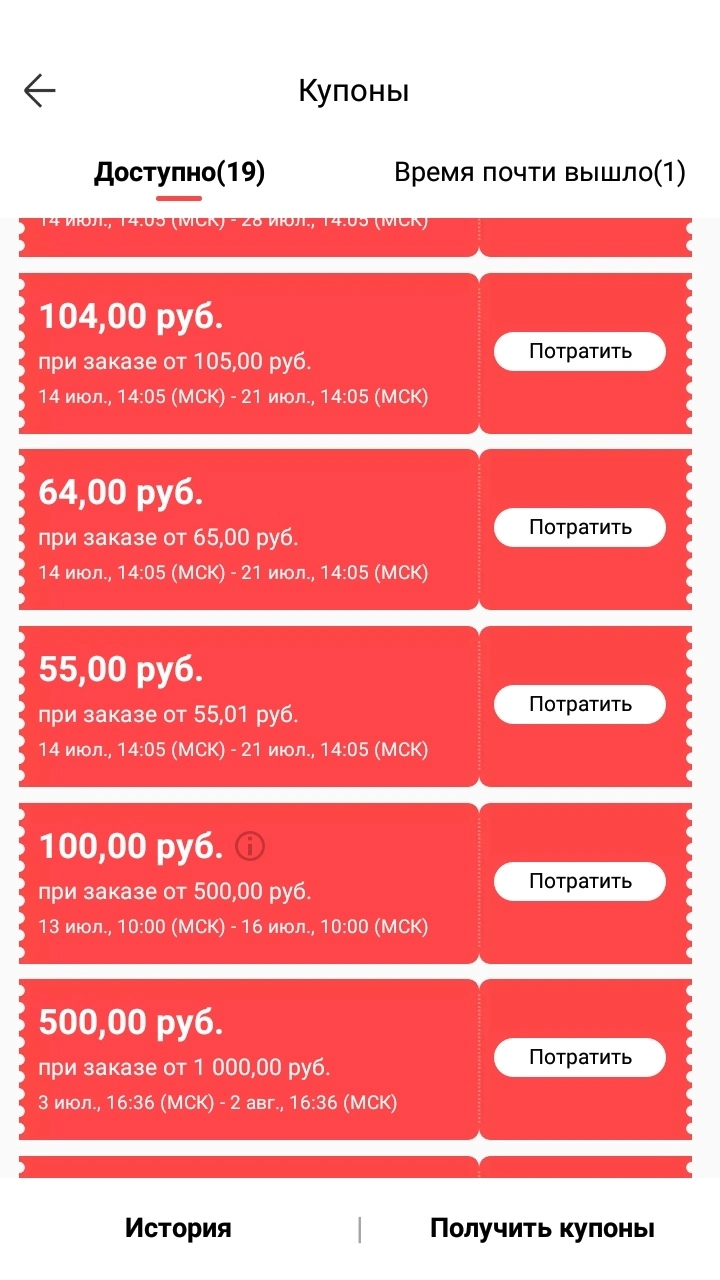Open info icon next to 100,00 руб.
The width and height of the screenshot is (720, 1280).
point(249,847)
